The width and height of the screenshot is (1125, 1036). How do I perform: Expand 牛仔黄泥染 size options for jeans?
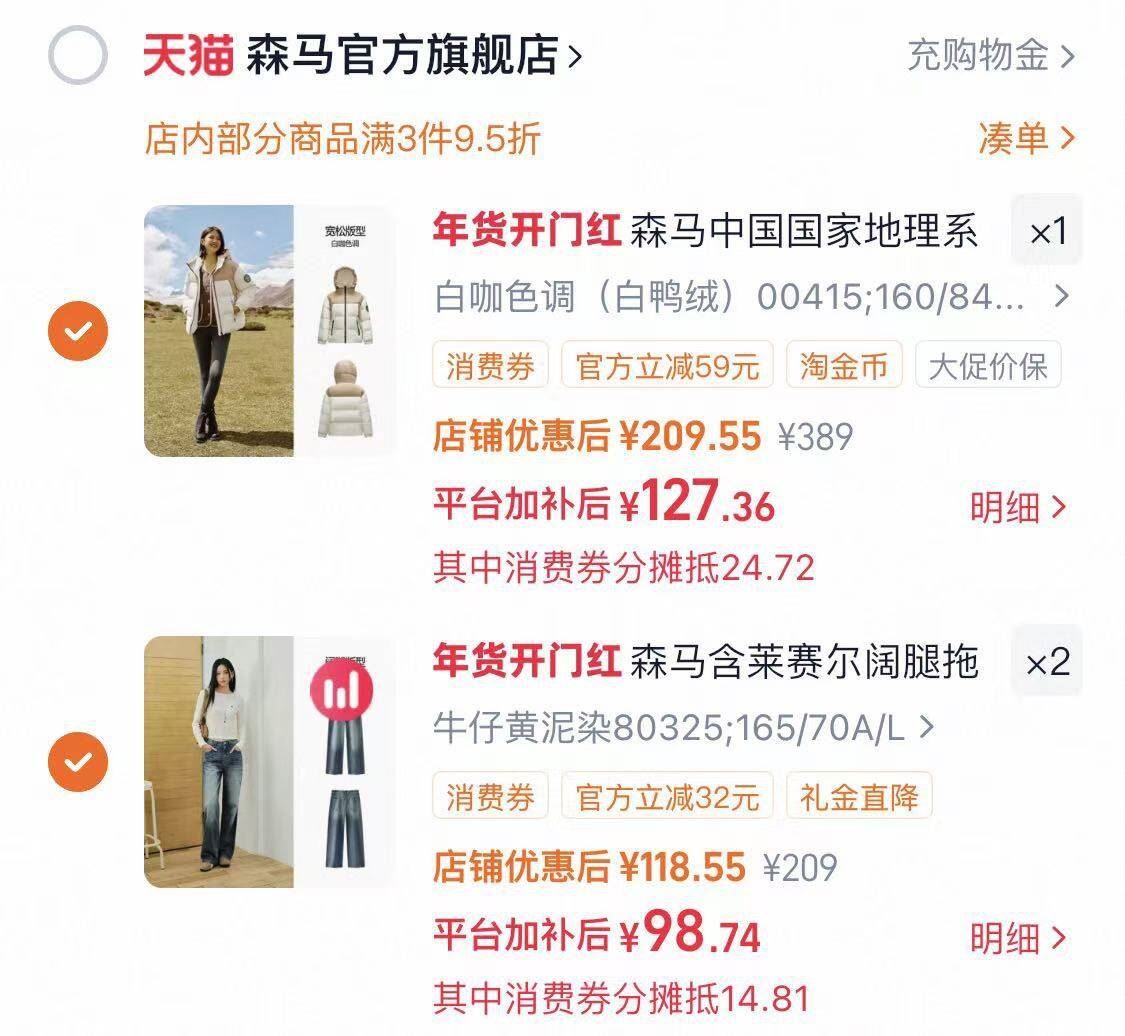click(x=684, y=728)
